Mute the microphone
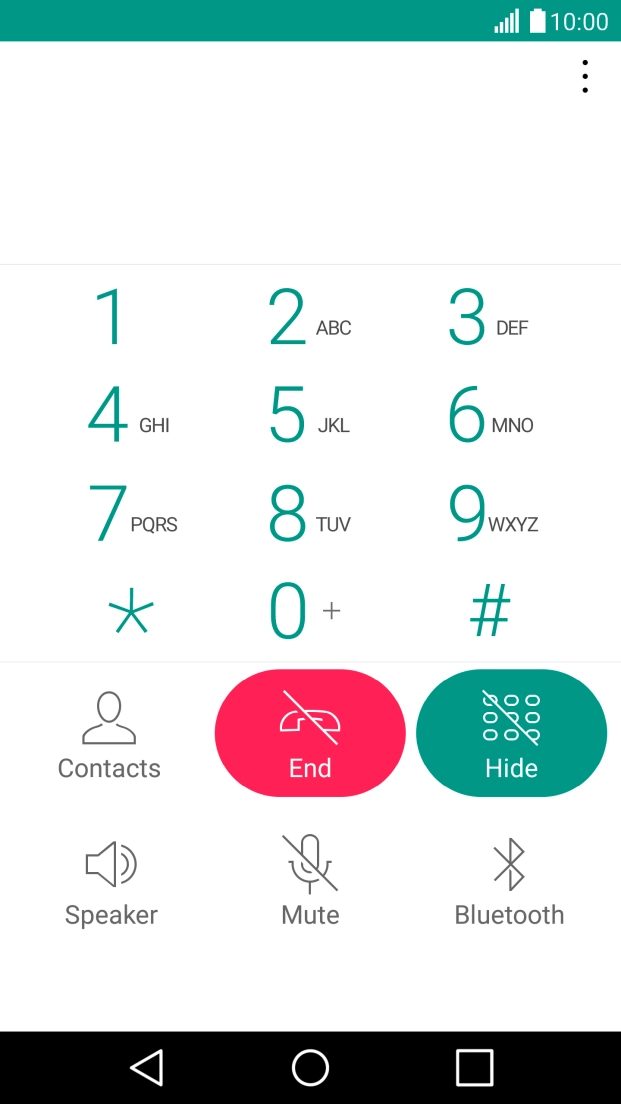Image resolution: width=621 pixels, height=1104 pixels. pos(310,882)
